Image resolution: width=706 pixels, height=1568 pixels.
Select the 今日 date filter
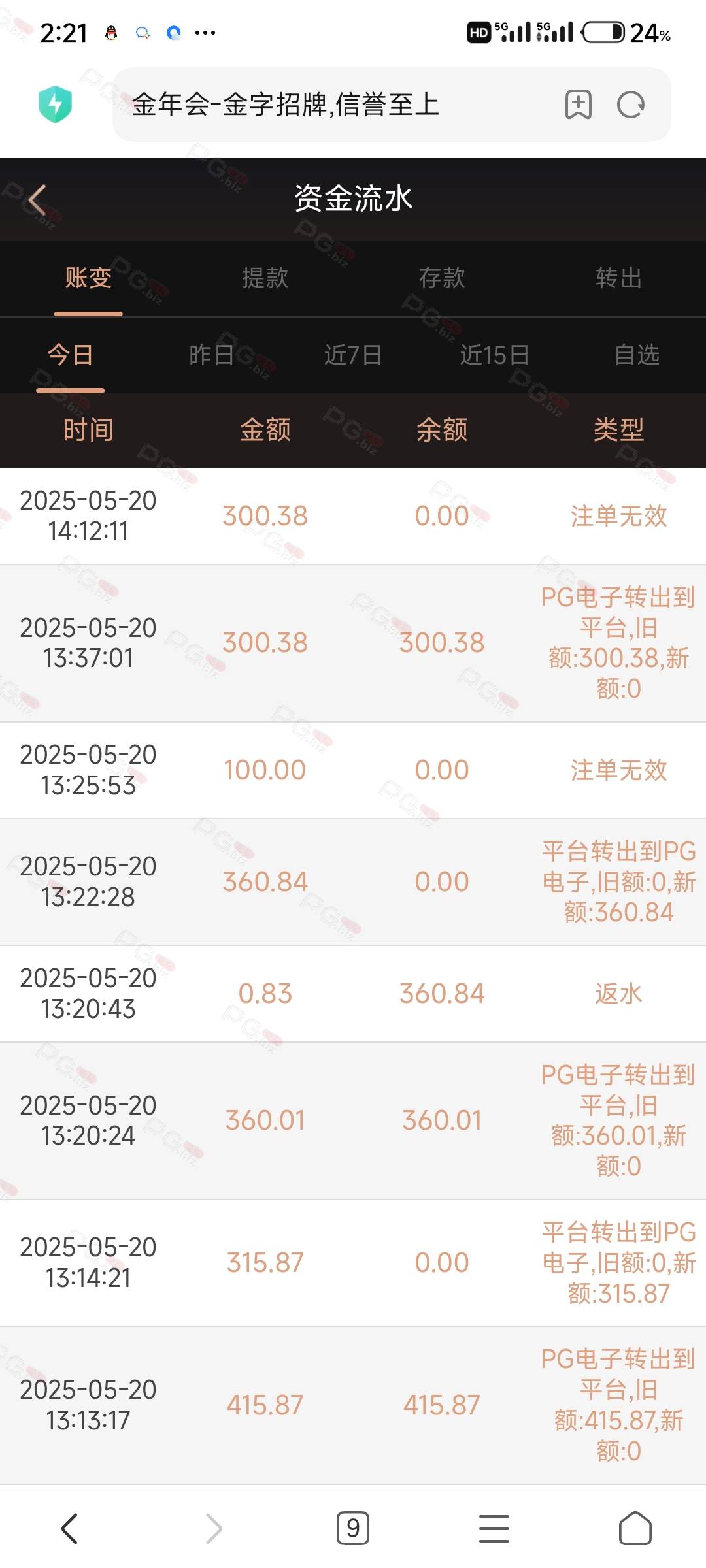pos(70,355)
